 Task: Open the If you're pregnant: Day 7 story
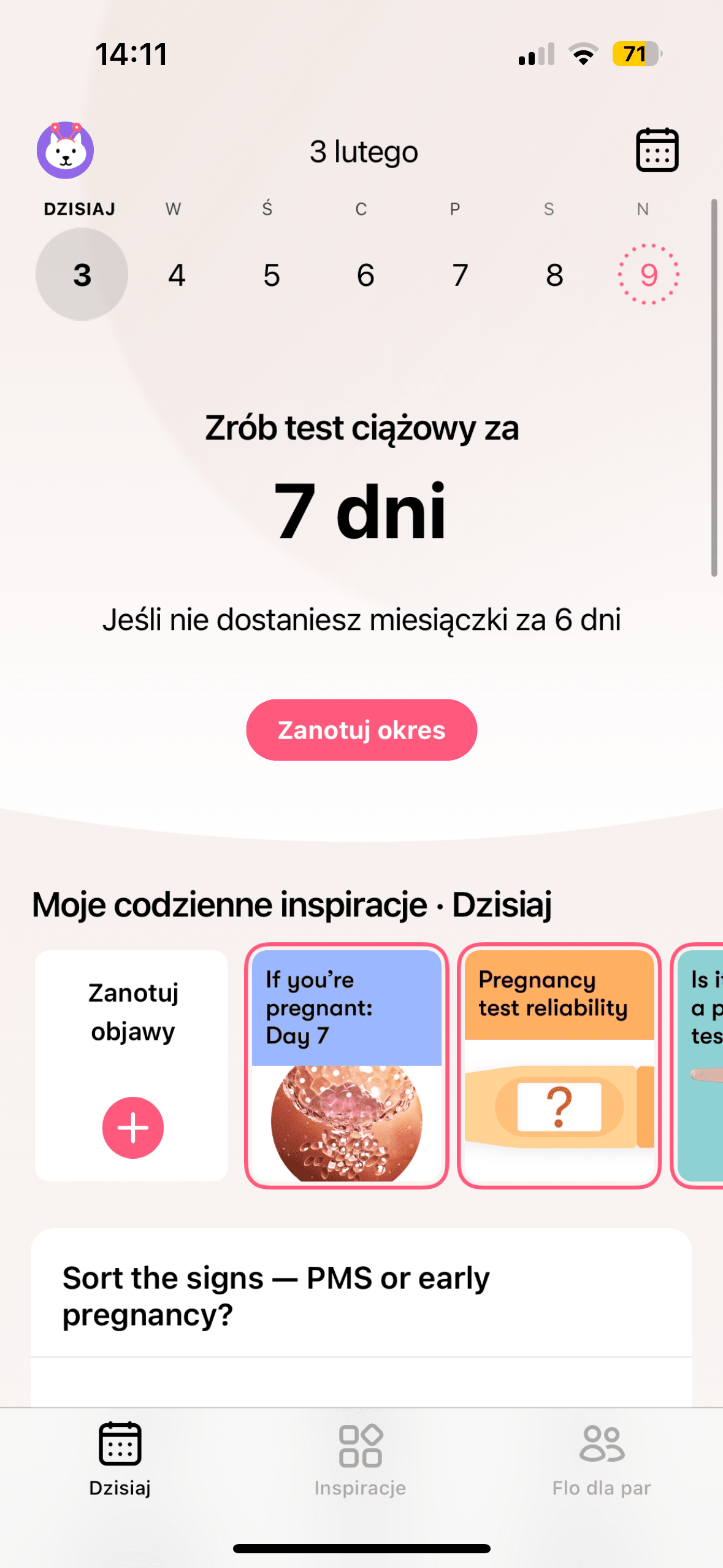[x=346, y=1066]
